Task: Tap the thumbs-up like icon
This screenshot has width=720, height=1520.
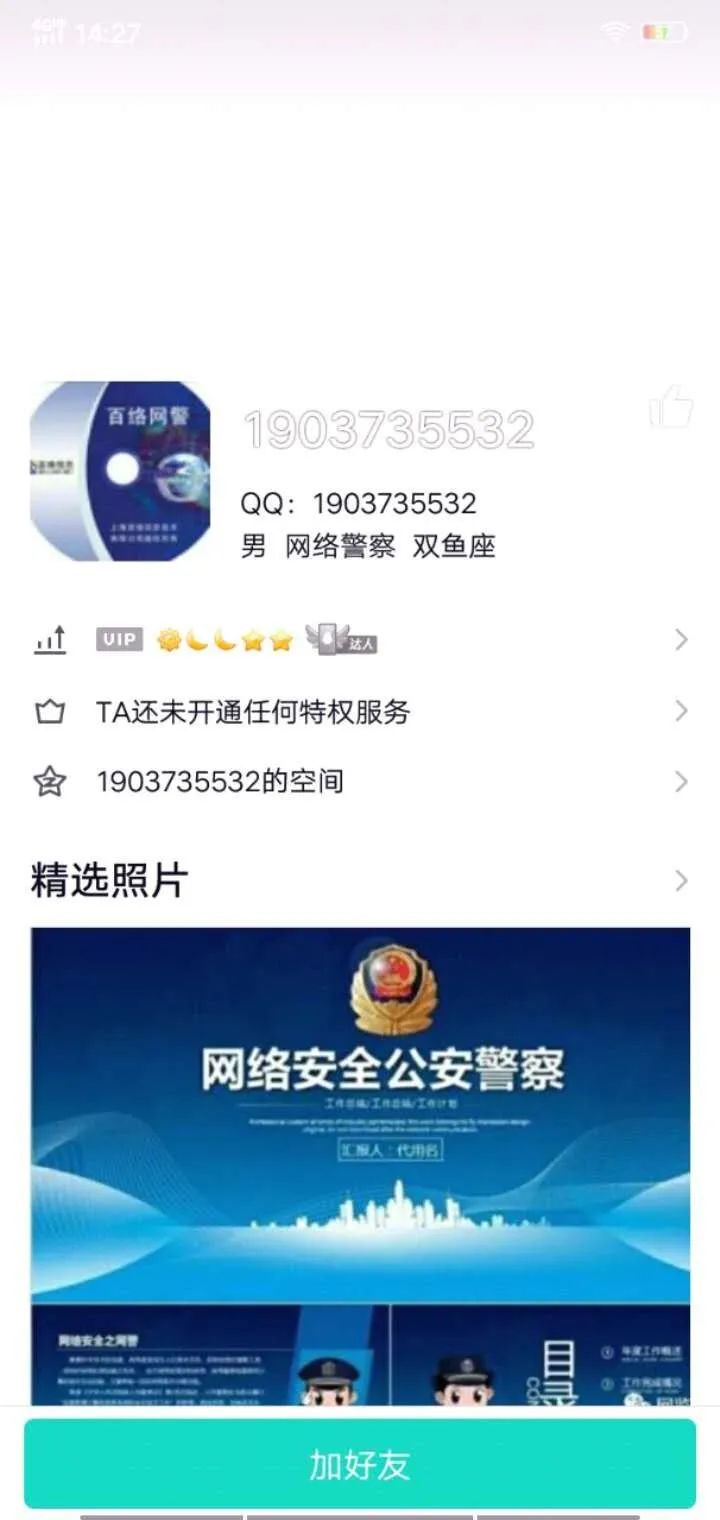Action: coord(671,407)
